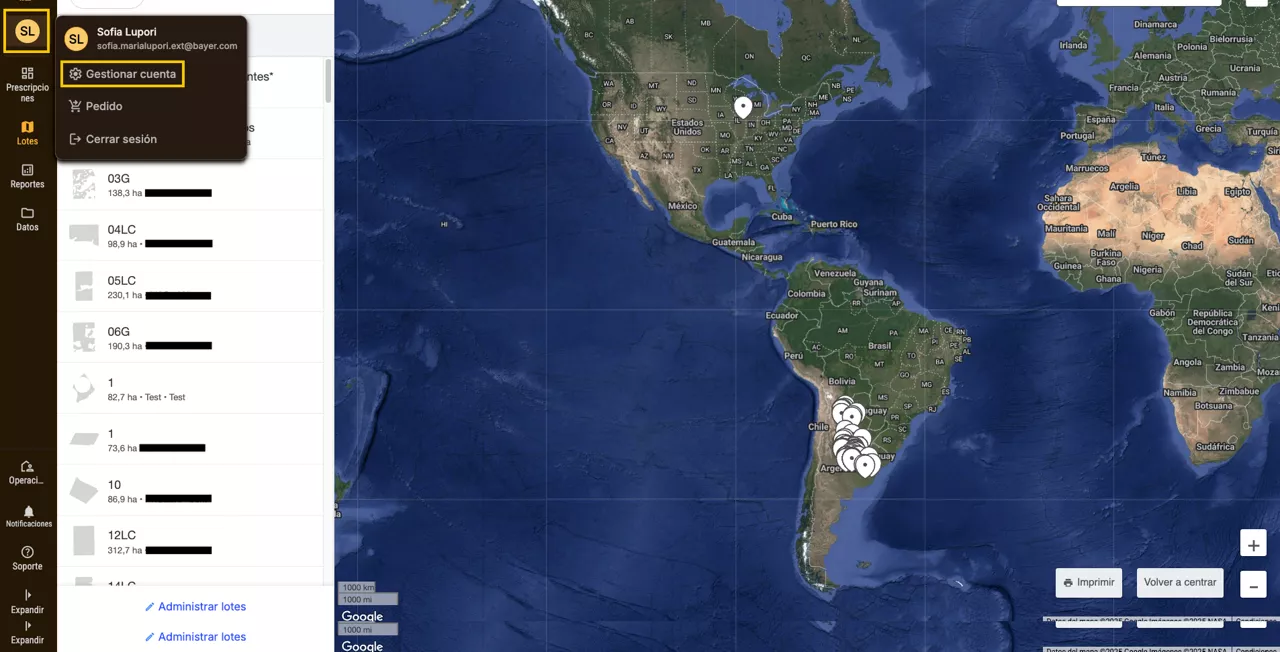Open the SL profile avatar
This screenshot has width=1280, height=652.
(x=27, y=31)
